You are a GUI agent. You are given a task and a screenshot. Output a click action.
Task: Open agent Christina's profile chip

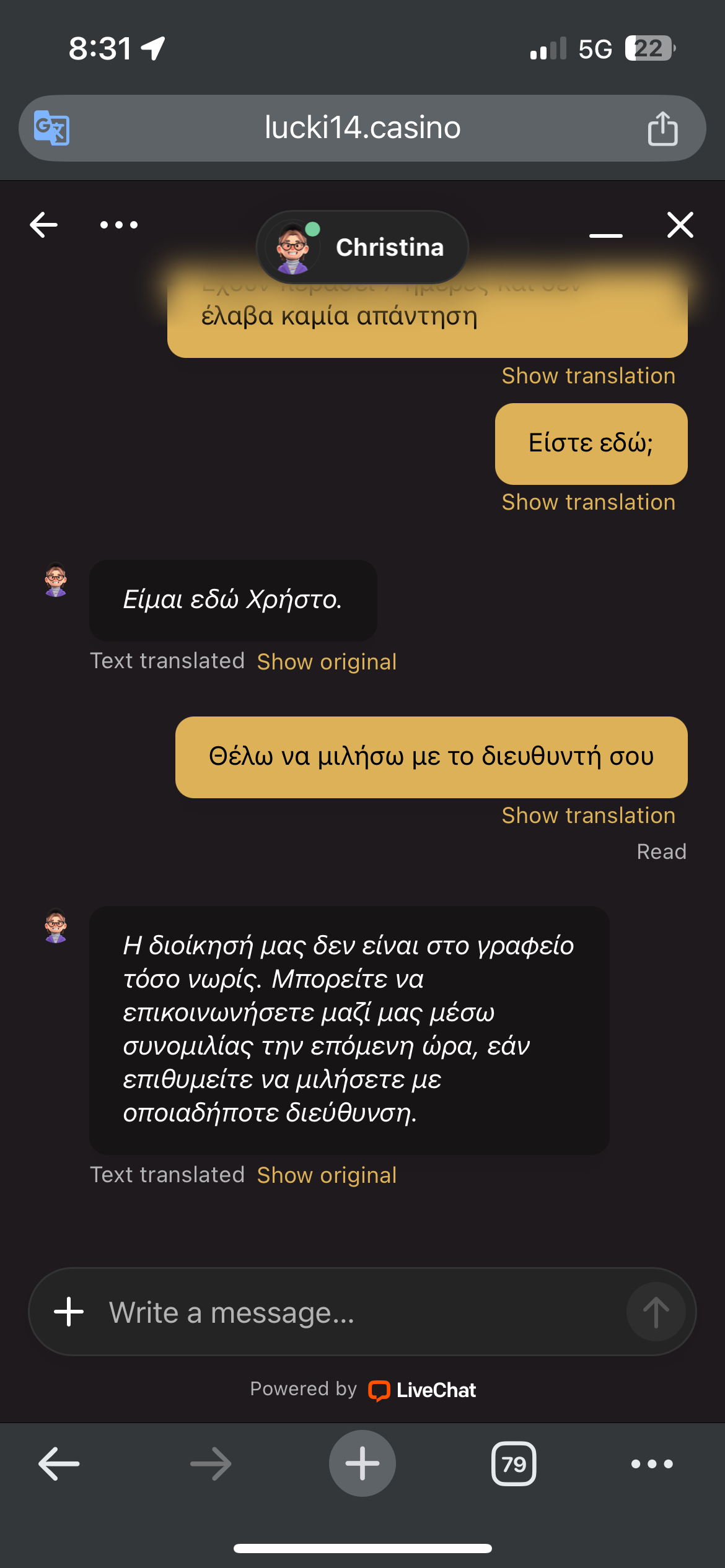362,247
